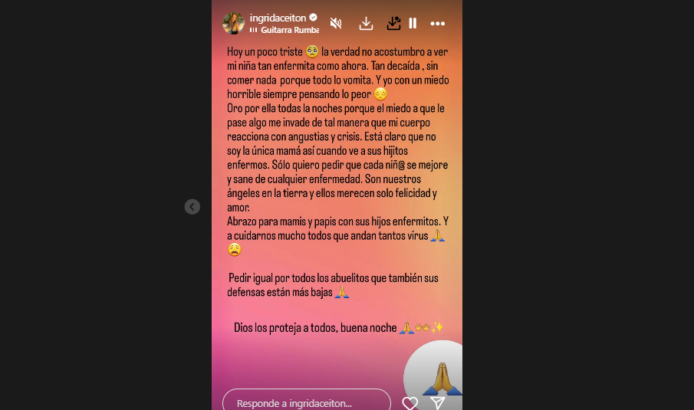Go to the previous story
The width and height of the screenshot is (694, 410).
point(192,206)
